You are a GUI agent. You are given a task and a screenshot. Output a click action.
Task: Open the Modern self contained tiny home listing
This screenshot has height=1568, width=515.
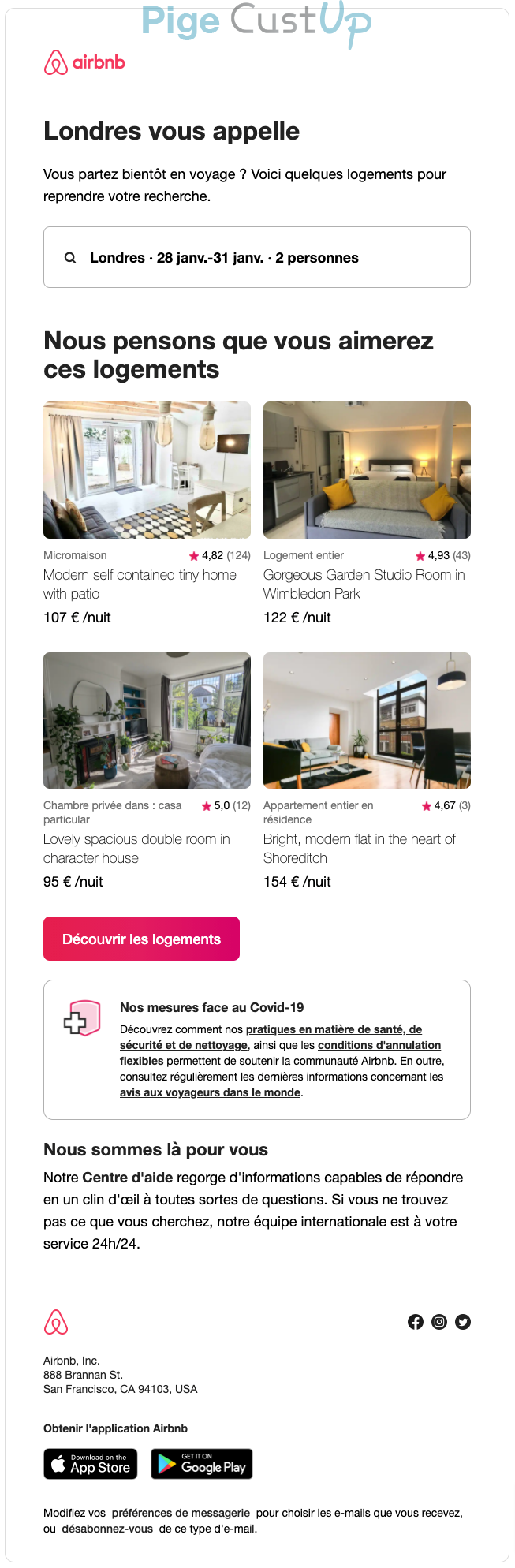tap(147, 470)
